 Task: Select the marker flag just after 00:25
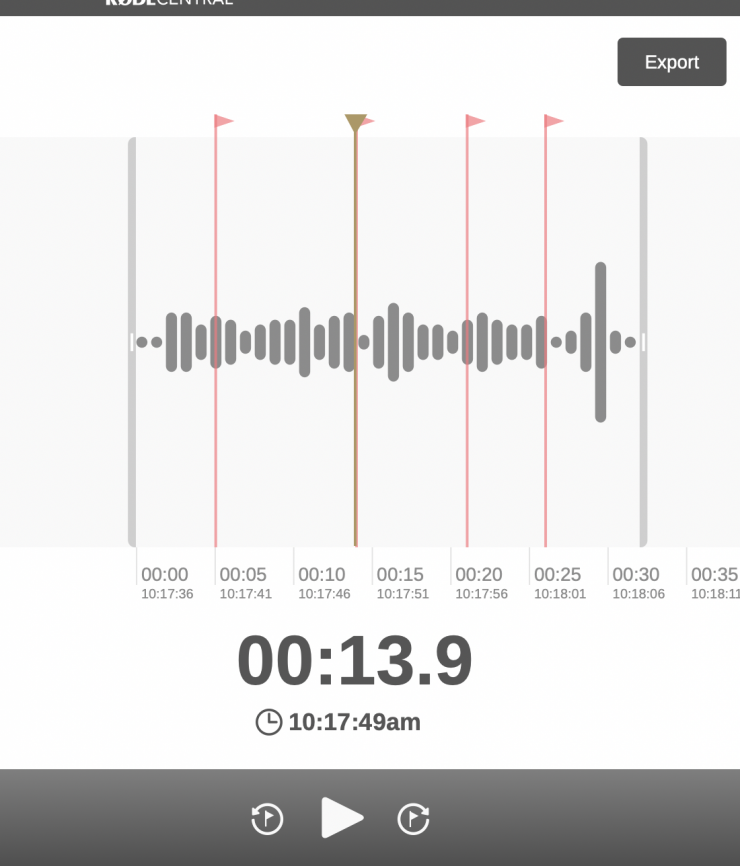click(x=553, y=121)
